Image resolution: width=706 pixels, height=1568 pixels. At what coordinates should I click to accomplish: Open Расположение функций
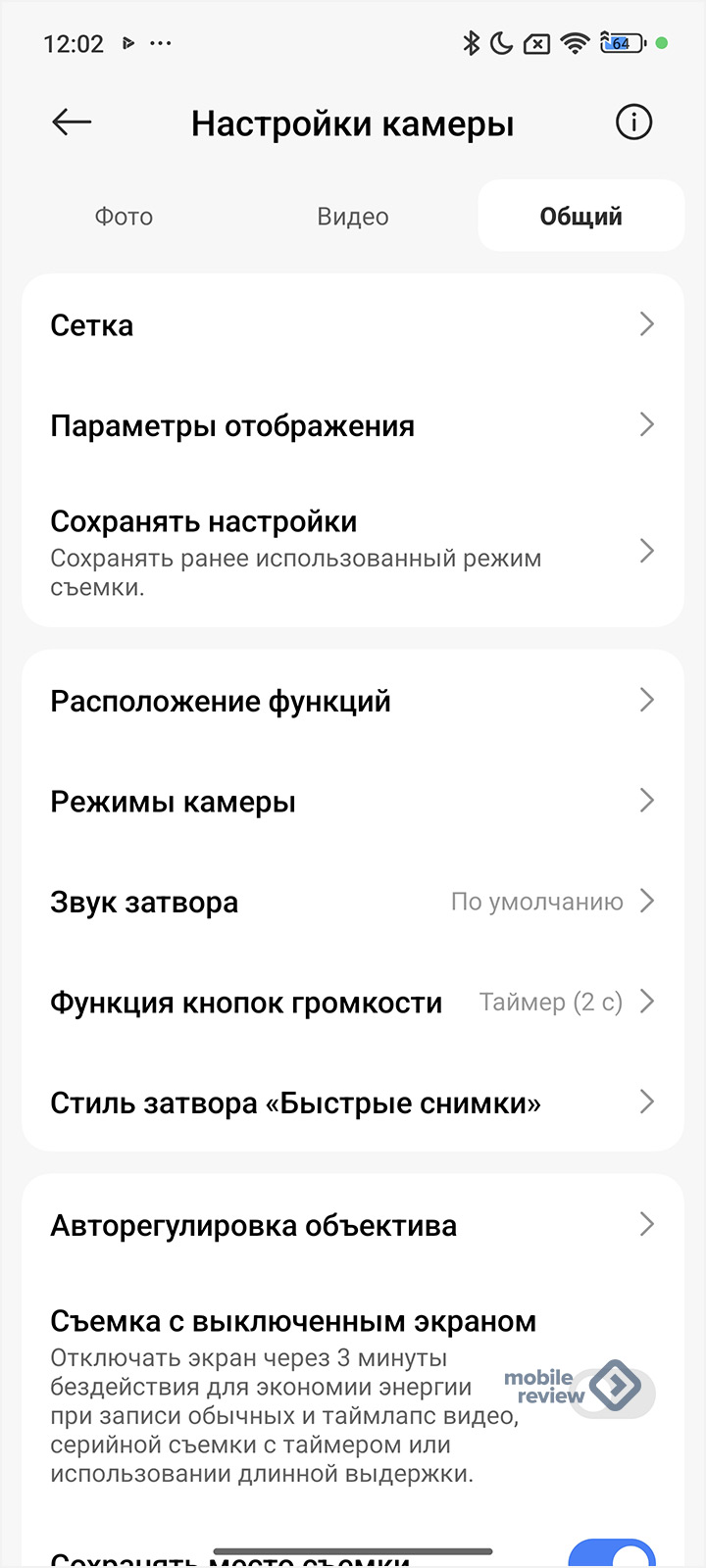353,701
